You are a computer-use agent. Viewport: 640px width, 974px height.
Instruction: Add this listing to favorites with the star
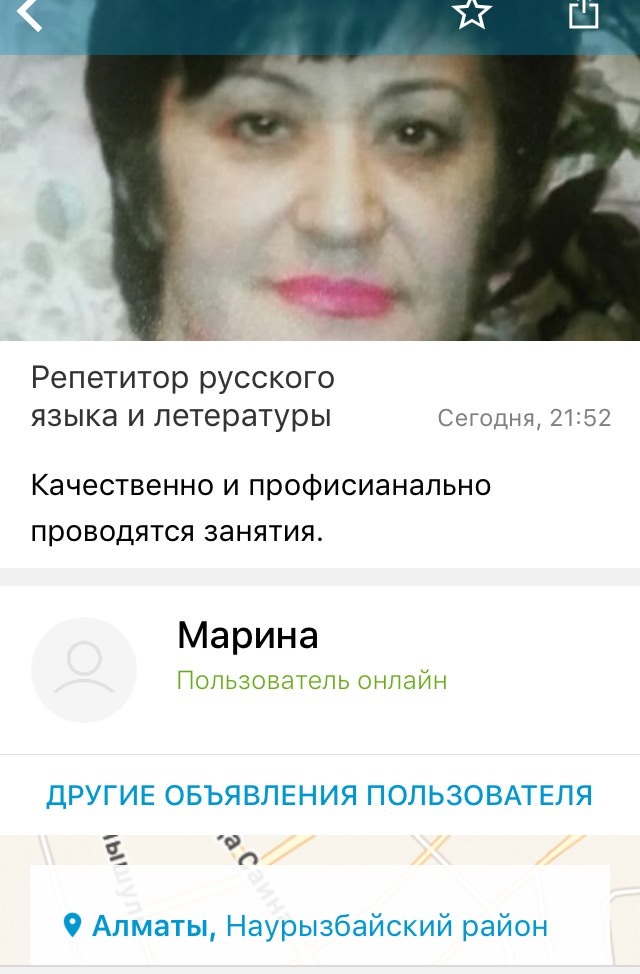[x=471, y=13]
